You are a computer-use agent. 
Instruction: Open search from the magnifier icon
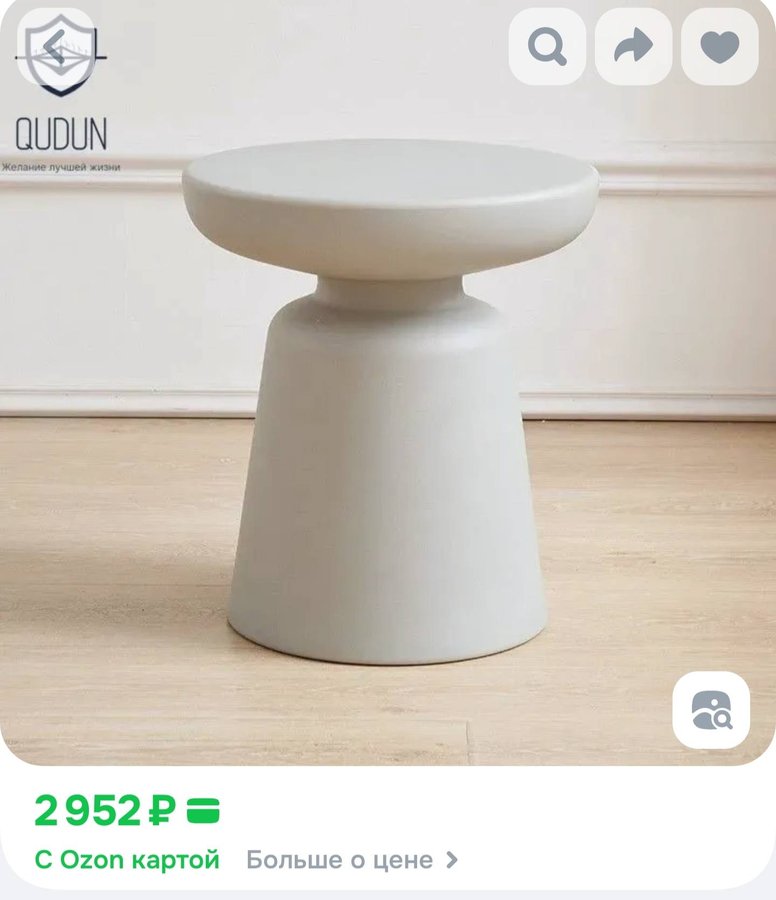coord(547,47)
